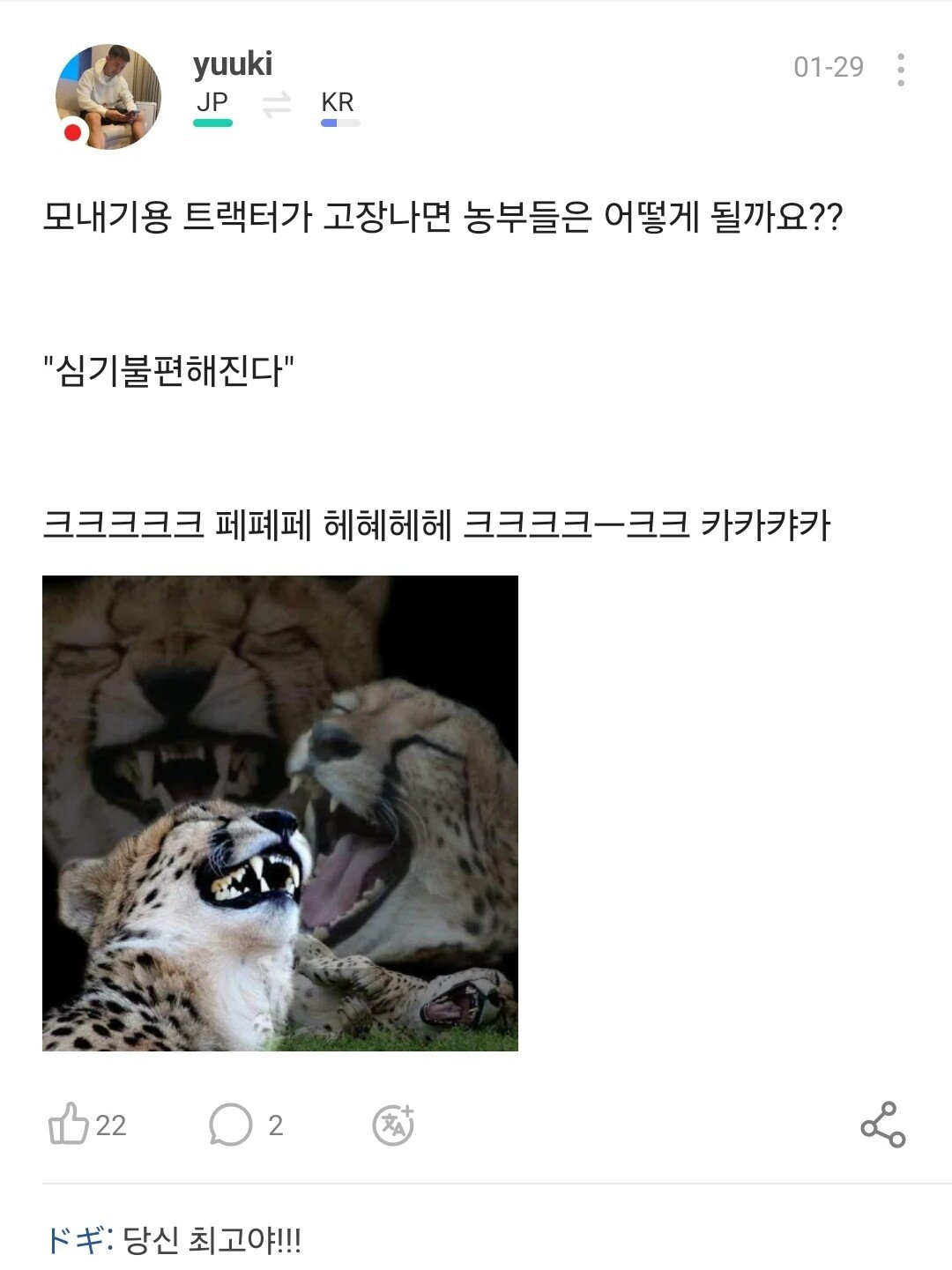Open yuuki's username link
The image size is (952, 1270).
pos(233,64)
